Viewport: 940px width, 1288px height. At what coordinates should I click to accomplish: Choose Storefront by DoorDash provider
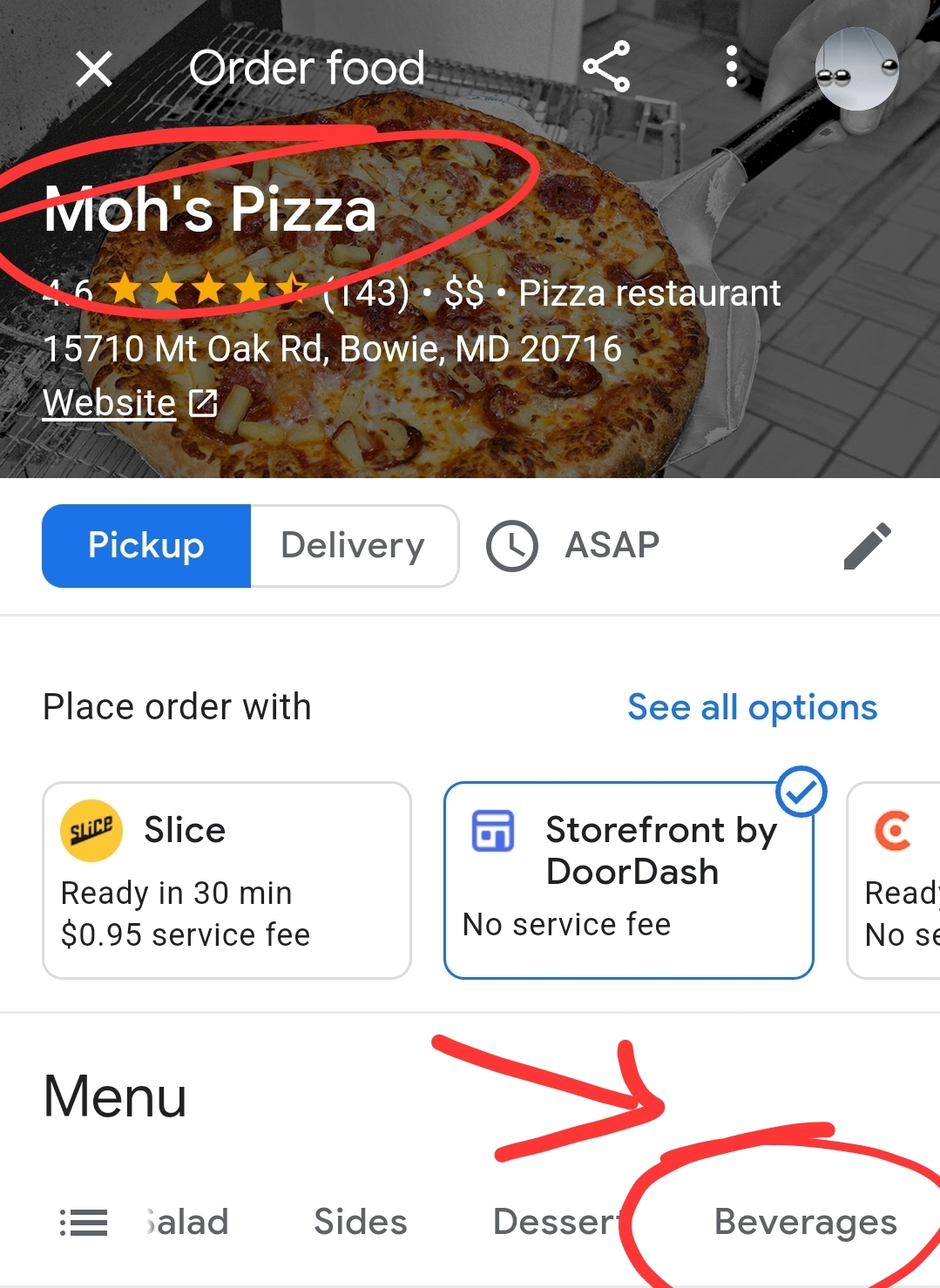pos(628,880)
